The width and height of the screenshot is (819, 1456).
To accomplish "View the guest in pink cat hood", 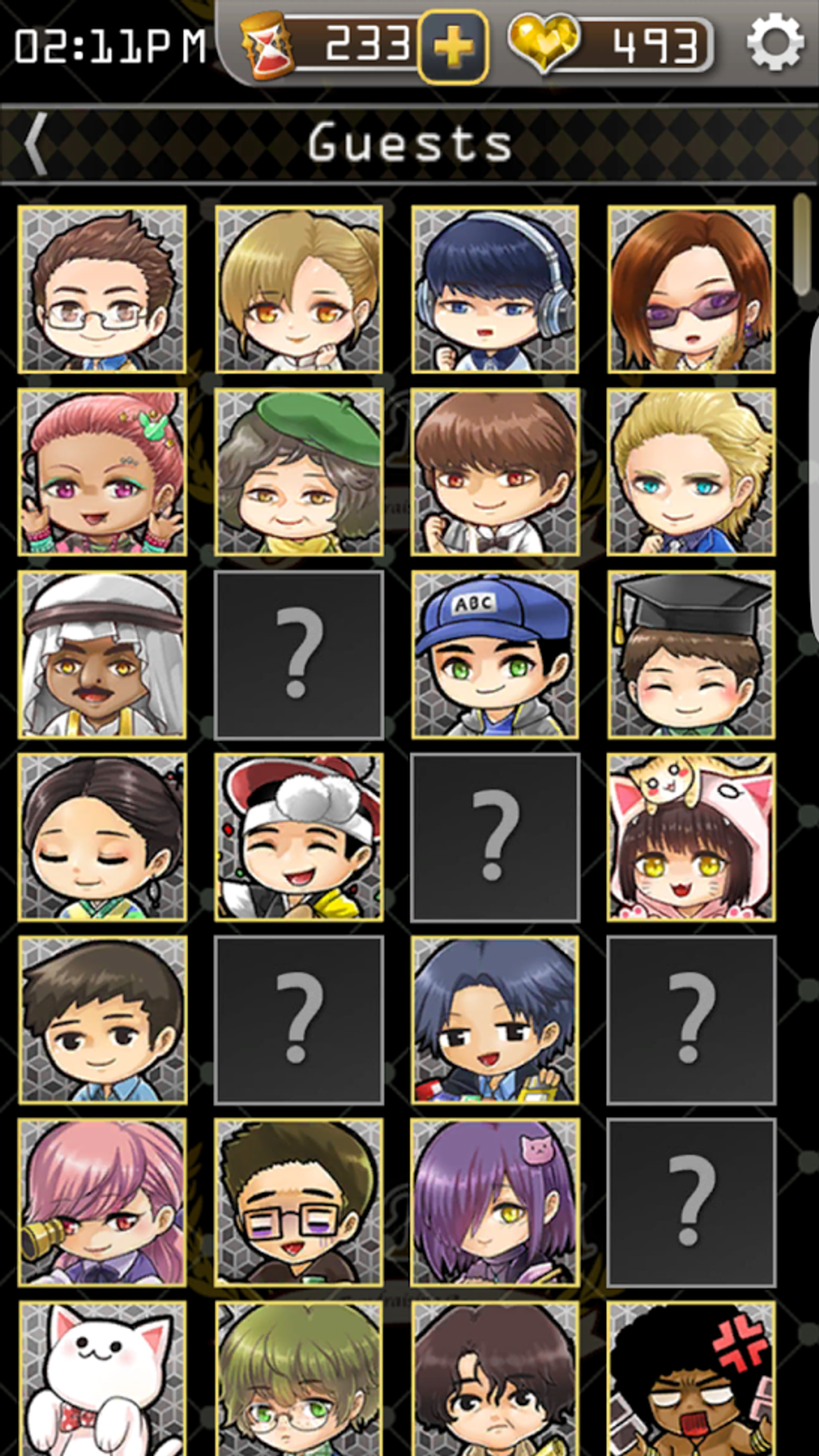I will point(691,837).
